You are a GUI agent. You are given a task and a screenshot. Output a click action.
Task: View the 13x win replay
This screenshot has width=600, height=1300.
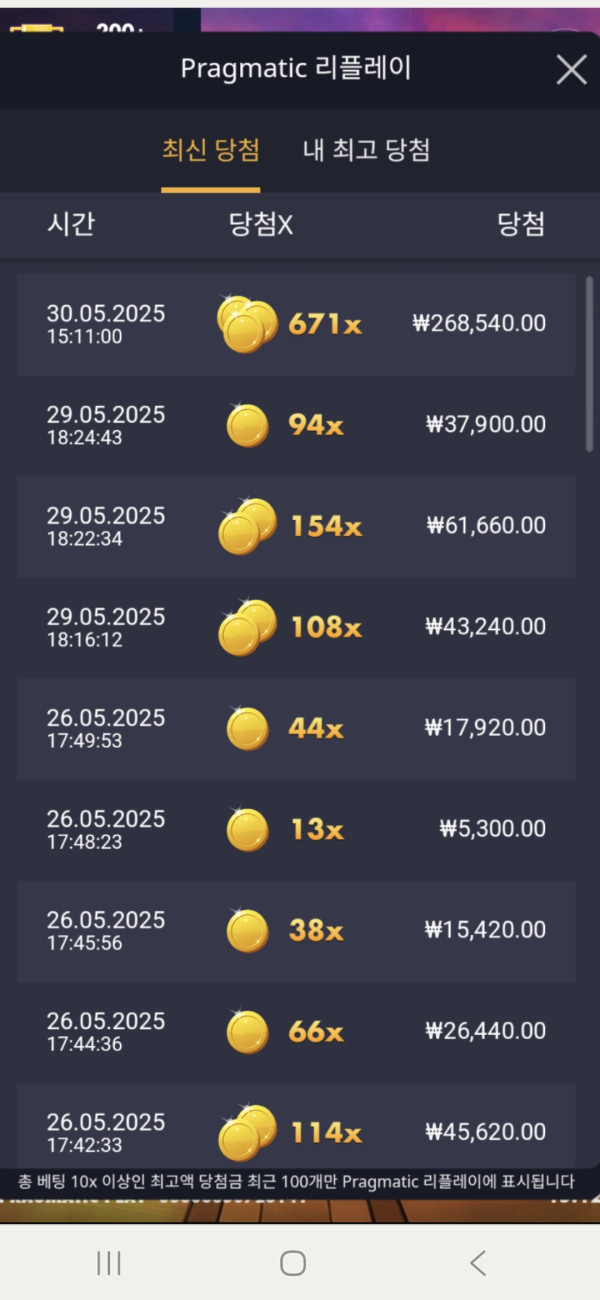[x=296, y=829]
